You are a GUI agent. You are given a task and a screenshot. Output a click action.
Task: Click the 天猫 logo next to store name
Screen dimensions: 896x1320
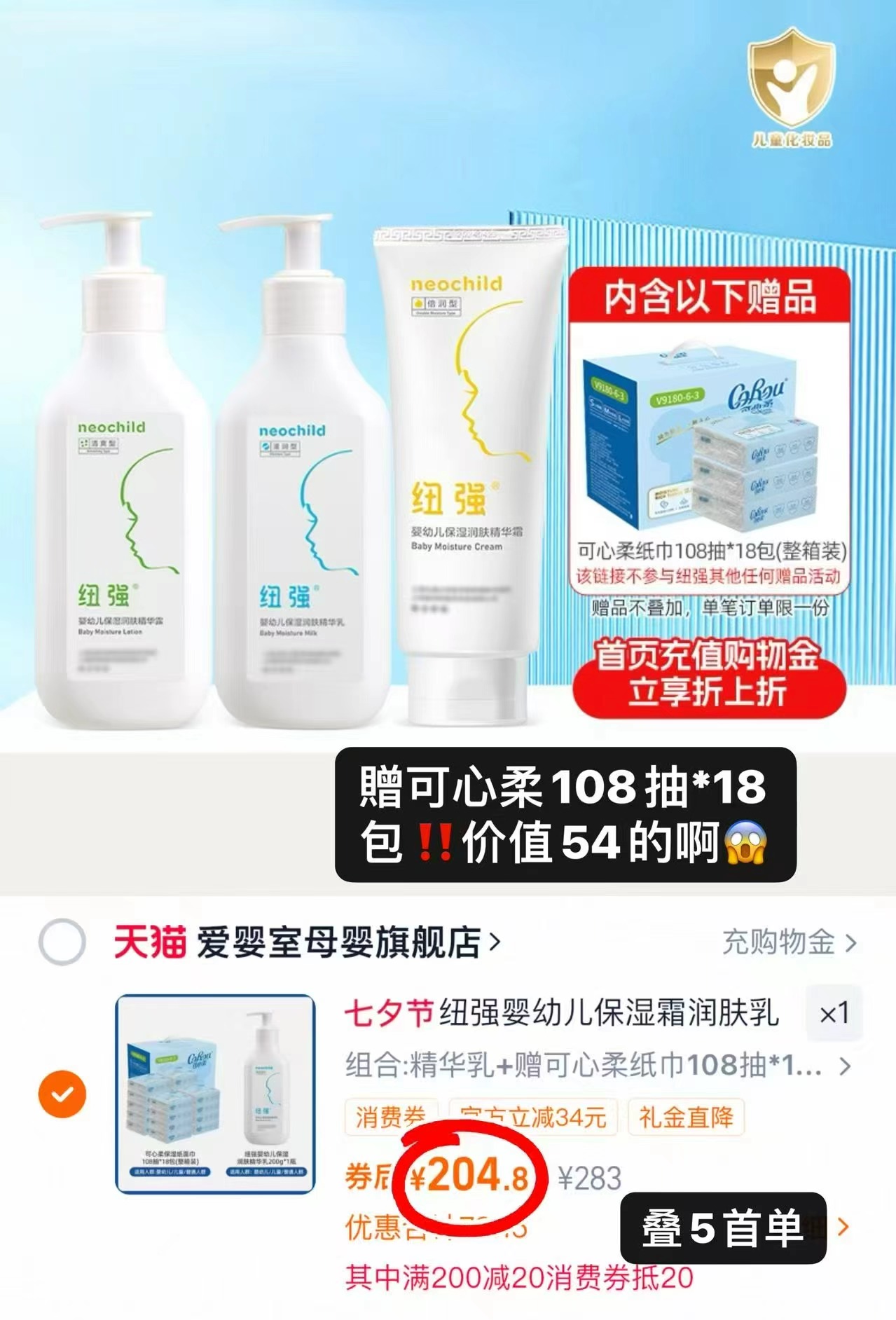[x=146, y=944]
